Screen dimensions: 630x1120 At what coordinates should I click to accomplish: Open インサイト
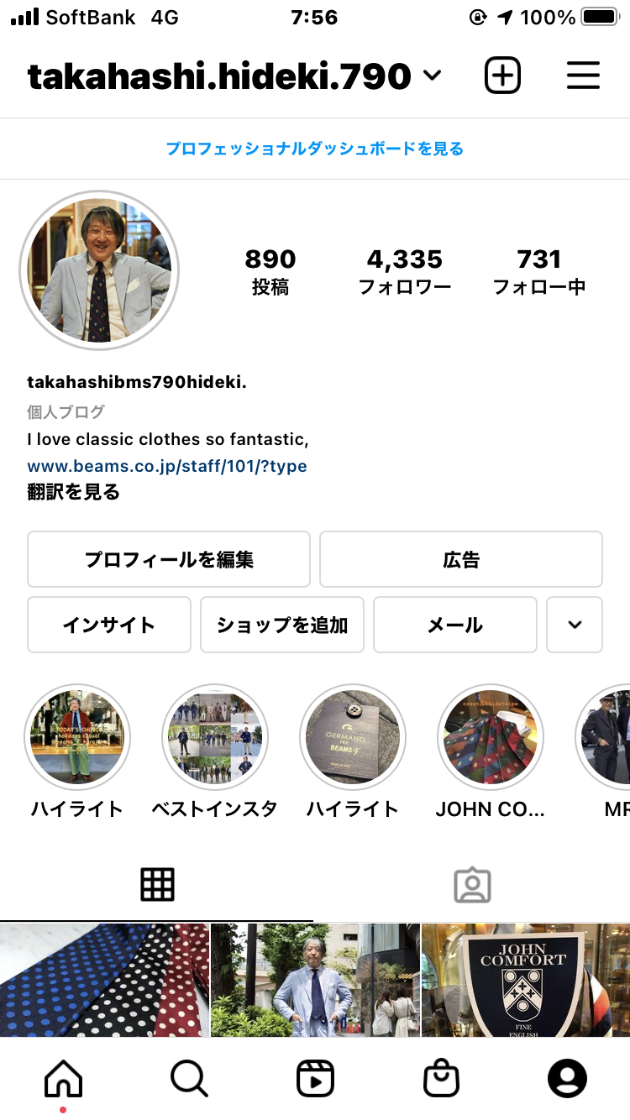(109, 625)
